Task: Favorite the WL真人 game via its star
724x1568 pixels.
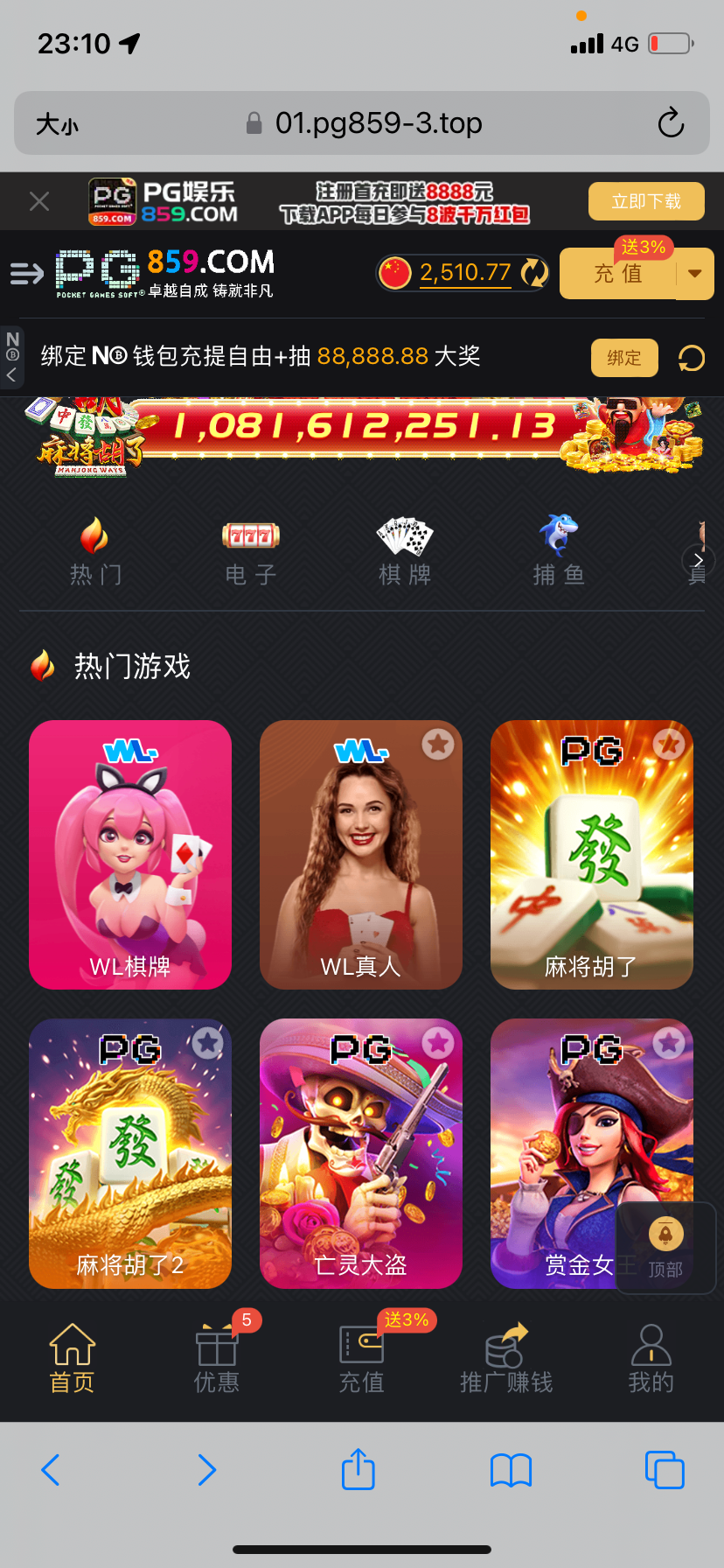Action: 438,743
